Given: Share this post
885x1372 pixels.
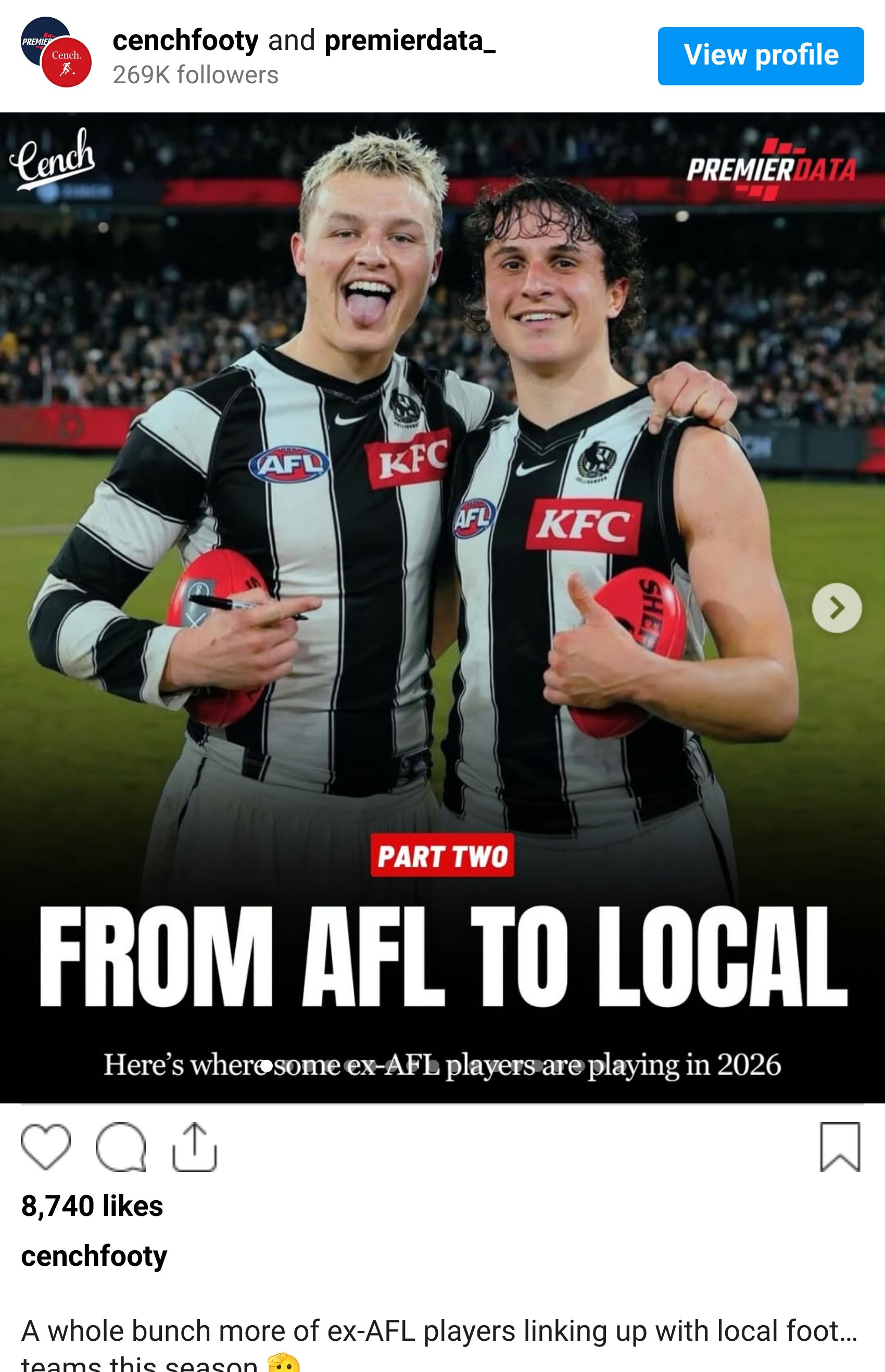Looking at the screenshot, I should pyautogui.click(x=194, y=1146).
